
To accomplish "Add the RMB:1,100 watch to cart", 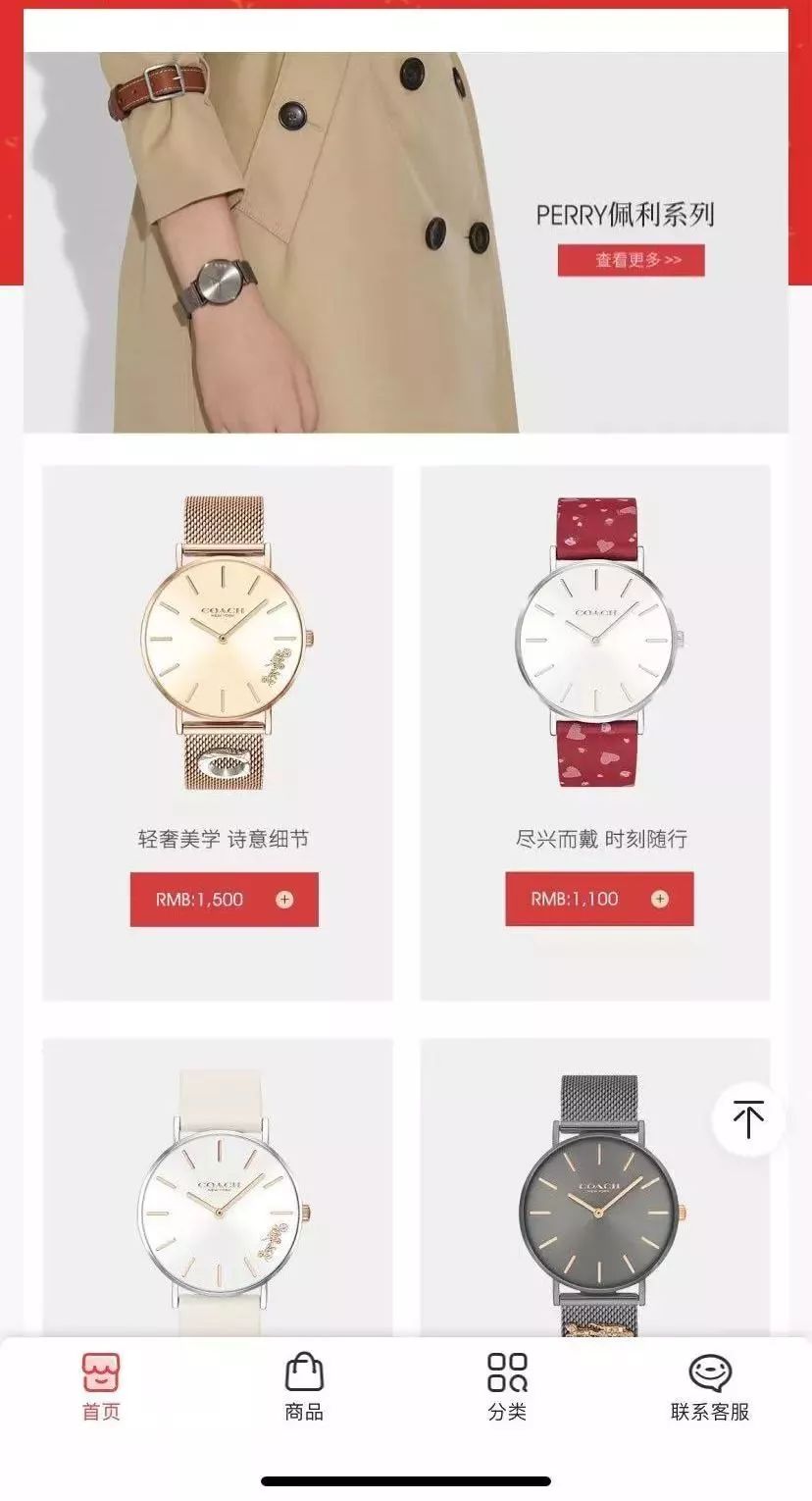I will [660, 899].
